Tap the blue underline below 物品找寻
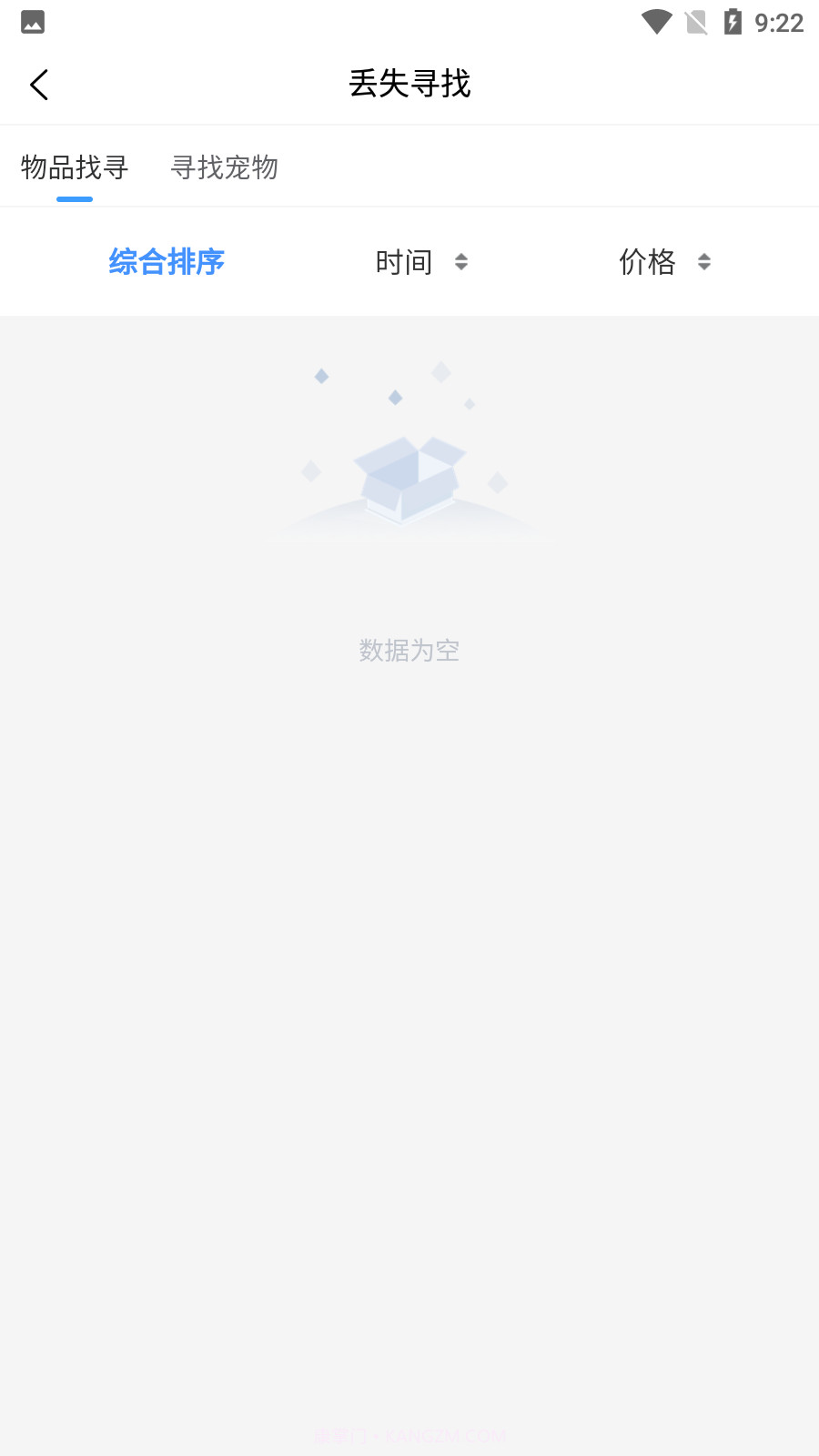This screenshot has width=819, height=1456. [x=75, y=198]
